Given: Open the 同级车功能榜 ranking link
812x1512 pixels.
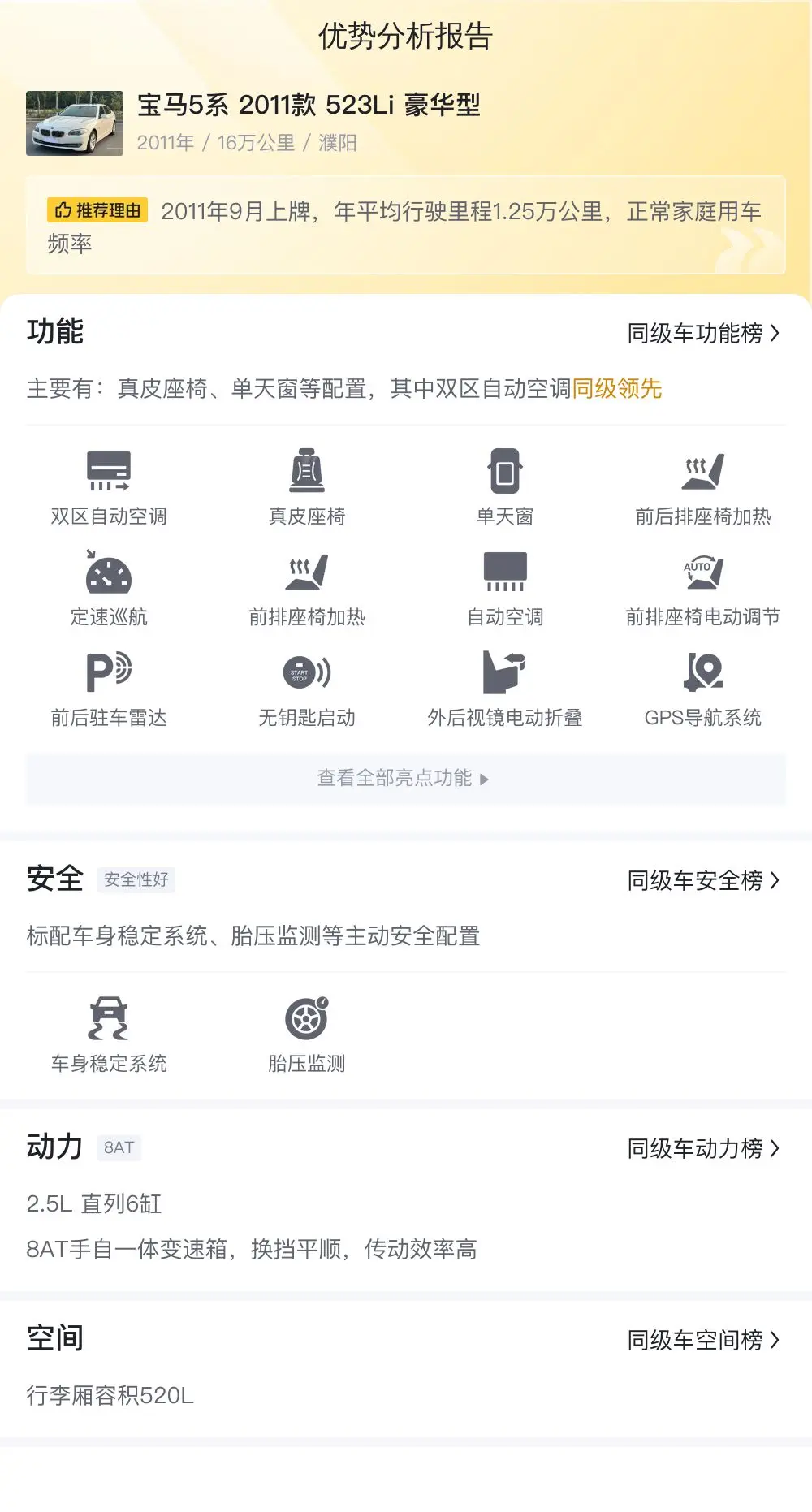Looking at the screenshot, I should click(702, 334).
